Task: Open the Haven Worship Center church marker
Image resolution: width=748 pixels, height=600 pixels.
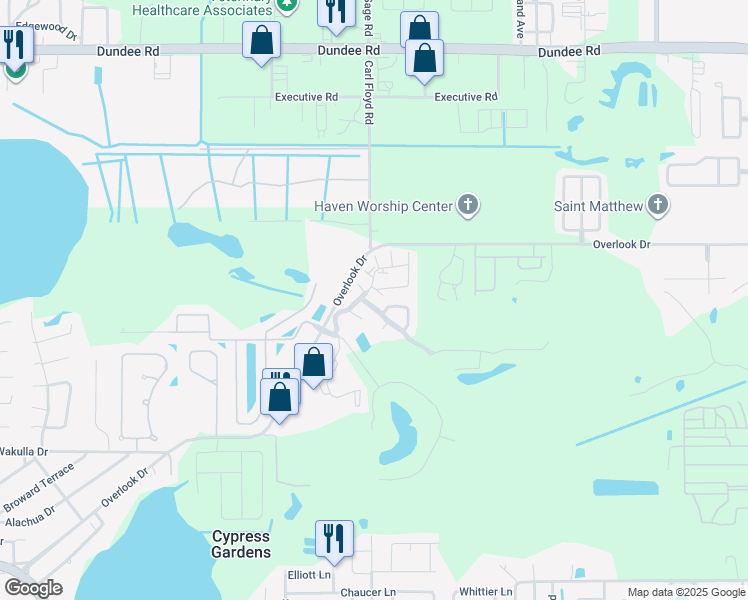Action: click(467, 206)
